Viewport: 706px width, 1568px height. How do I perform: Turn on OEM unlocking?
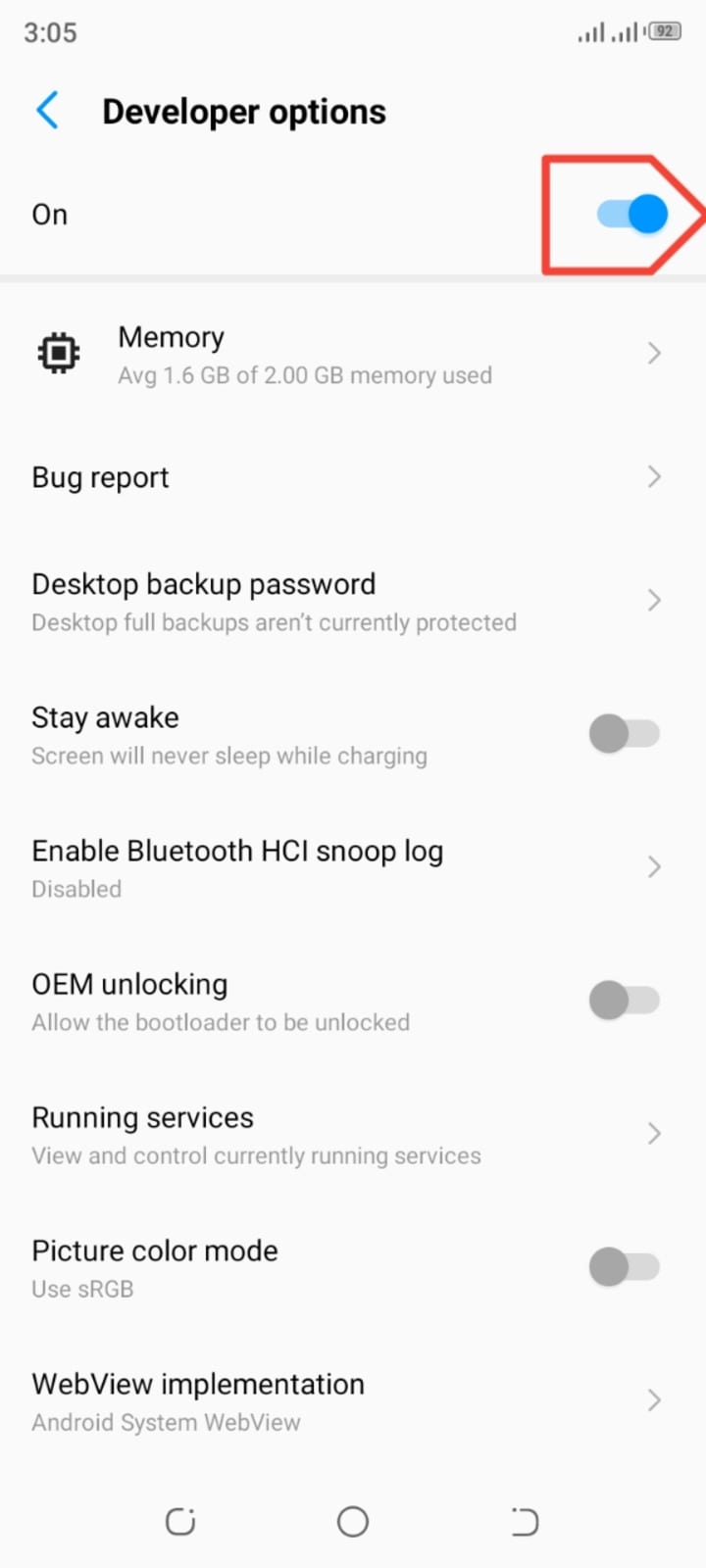click(x=624, y=1001)
